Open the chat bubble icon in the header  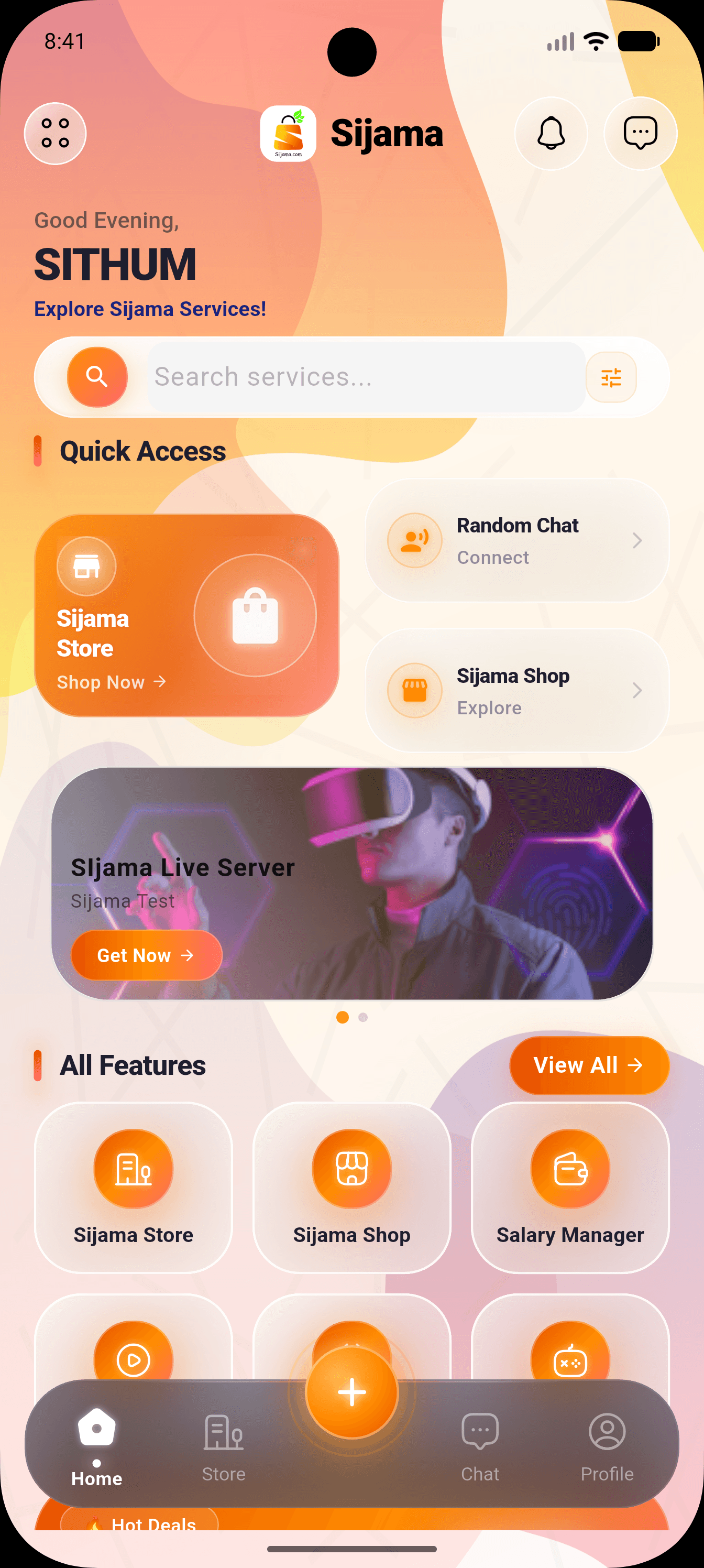641,133
